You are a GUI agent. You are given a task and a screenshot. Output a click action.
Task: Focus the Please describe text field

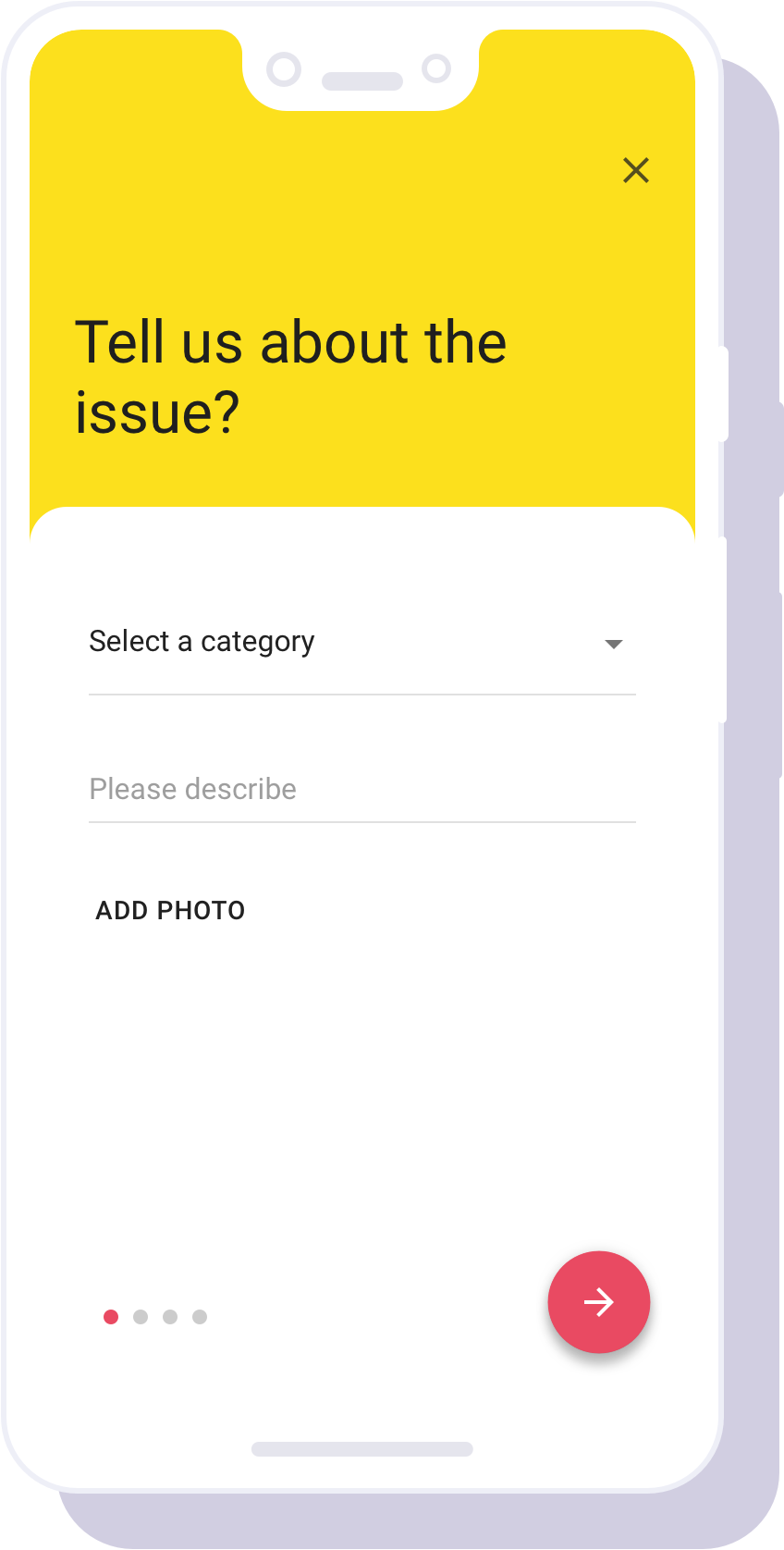coord(362,790)
